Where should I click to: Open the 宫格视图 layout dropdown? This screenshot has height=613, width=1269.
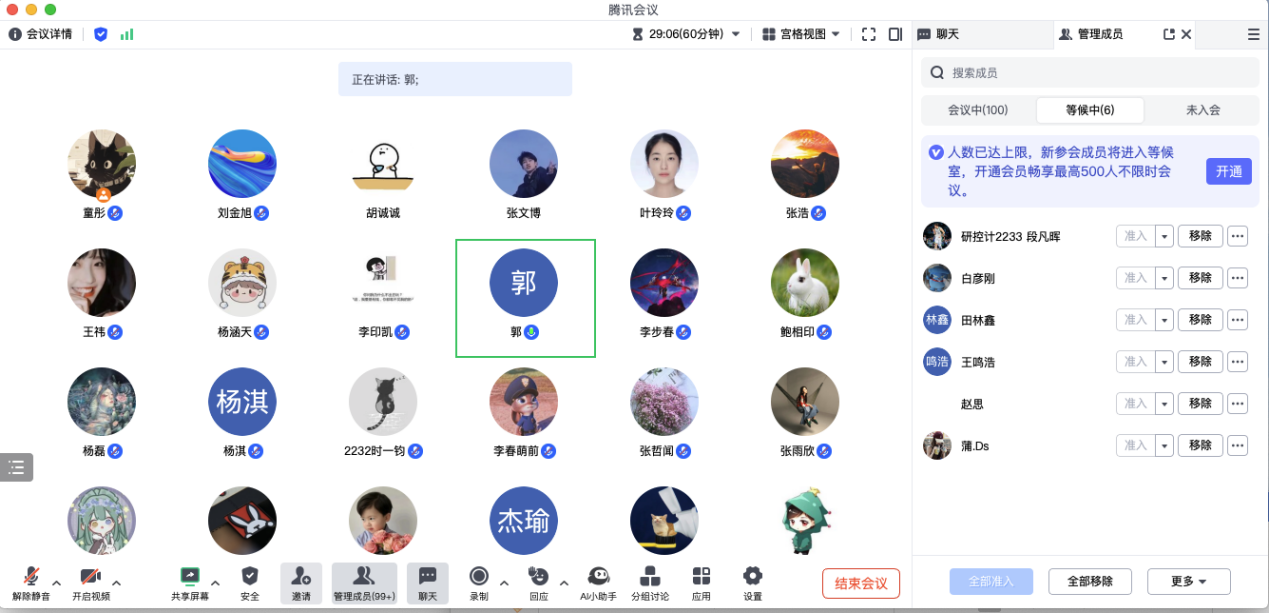click(x=801, y=34)
